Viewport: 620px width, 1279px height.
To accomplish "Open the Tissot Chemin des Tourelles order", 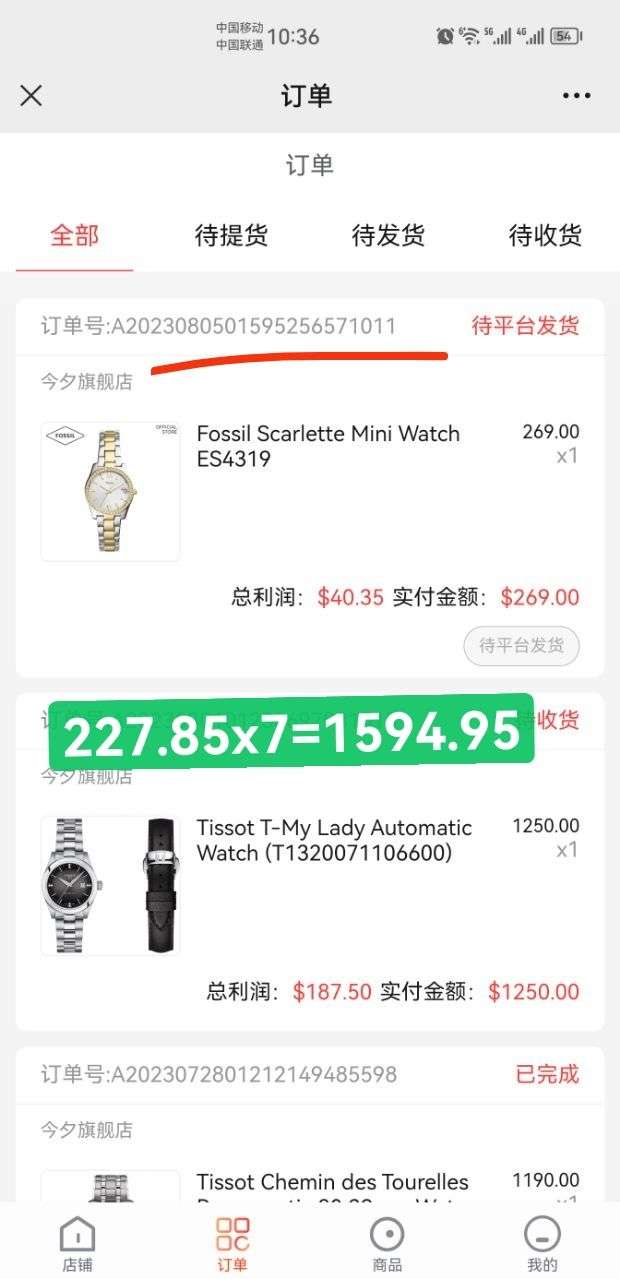I will pos(332,1183).
